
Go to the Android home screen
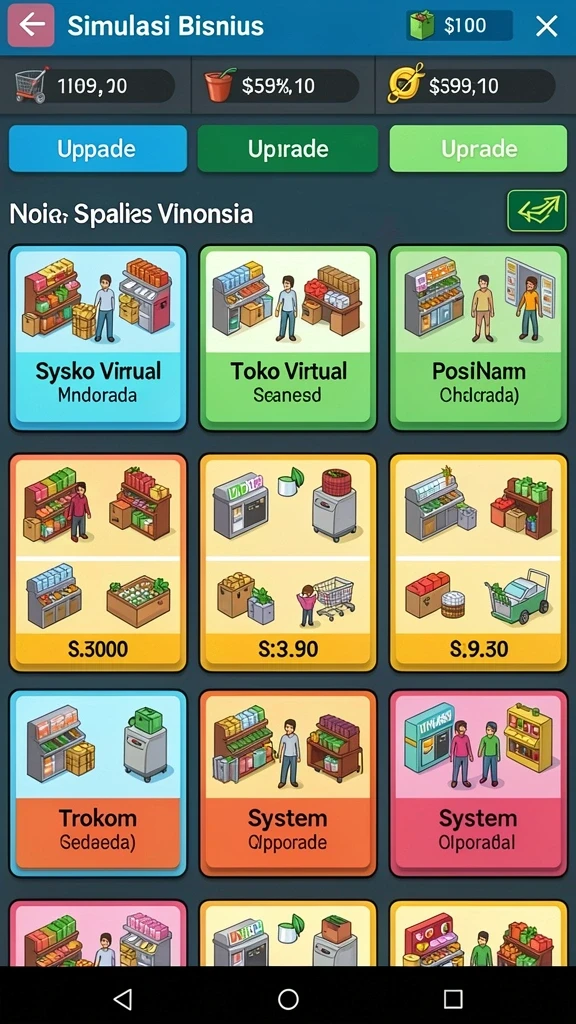288,999
